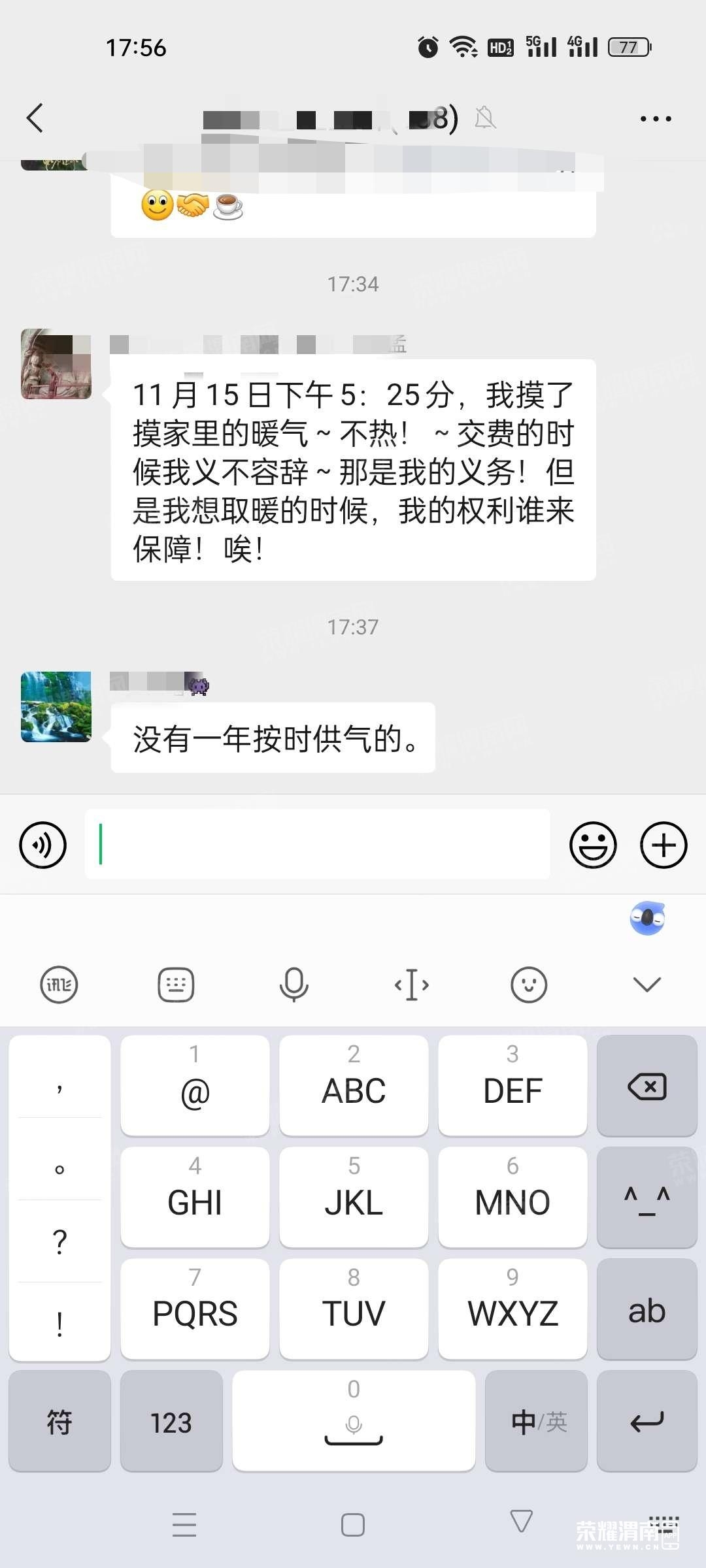Toggle the ab letter case key

coord(647,1310)
